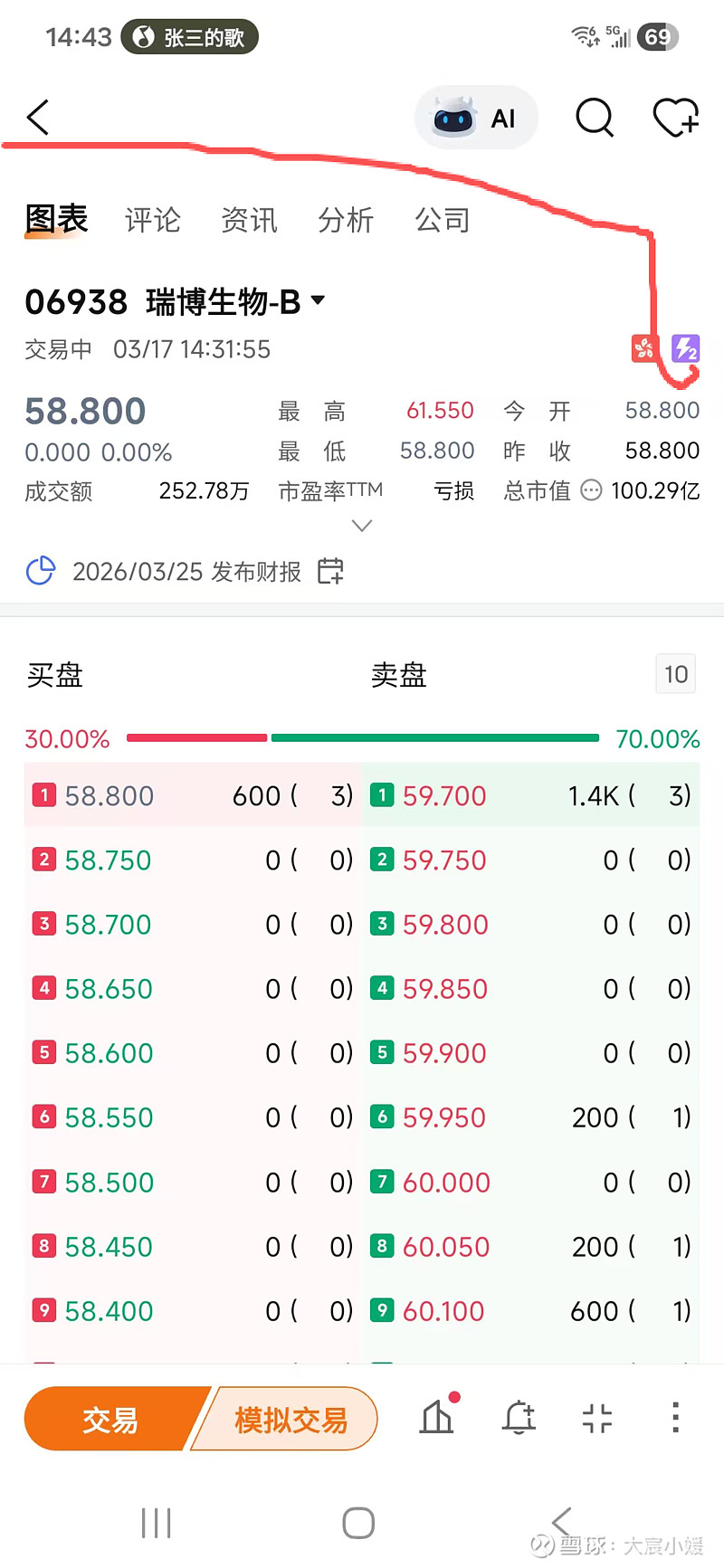Add this stock to favorites
The image size is (724, 1568).
click(675, 118)
